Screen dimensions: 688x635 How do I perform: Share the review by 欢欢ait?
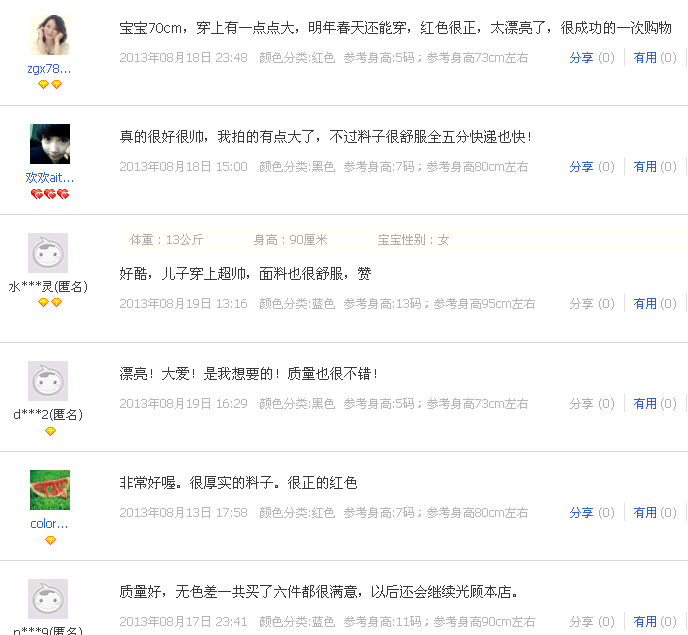(581, 167)
